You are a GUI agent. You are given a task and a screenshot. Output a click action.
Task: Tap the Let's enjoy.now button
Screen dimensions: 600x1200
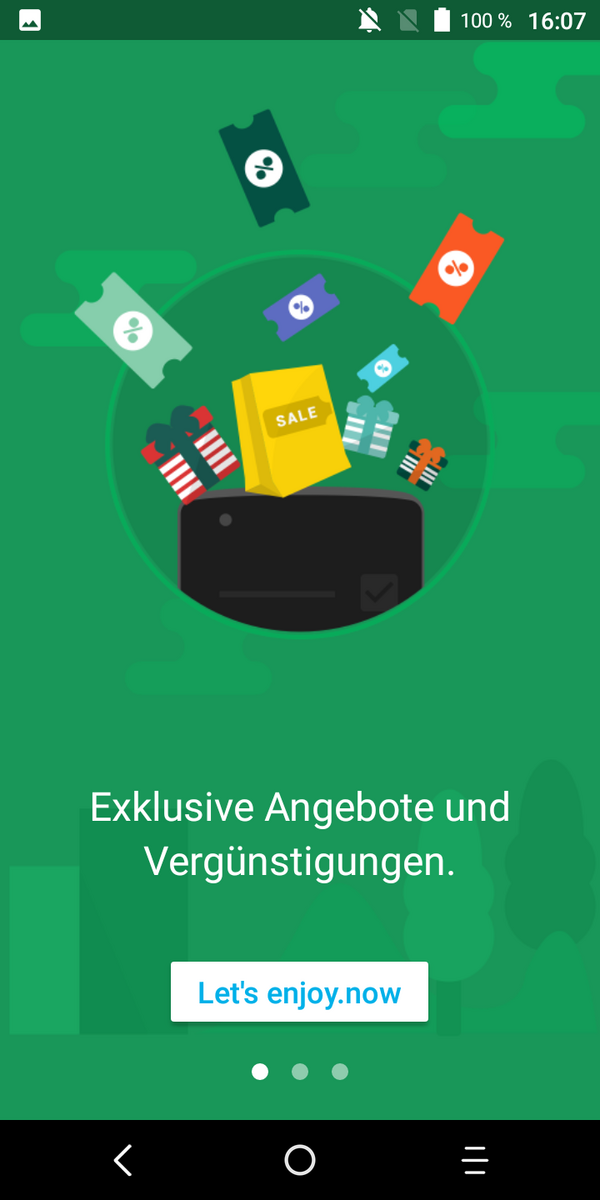[x=299, y=992]
